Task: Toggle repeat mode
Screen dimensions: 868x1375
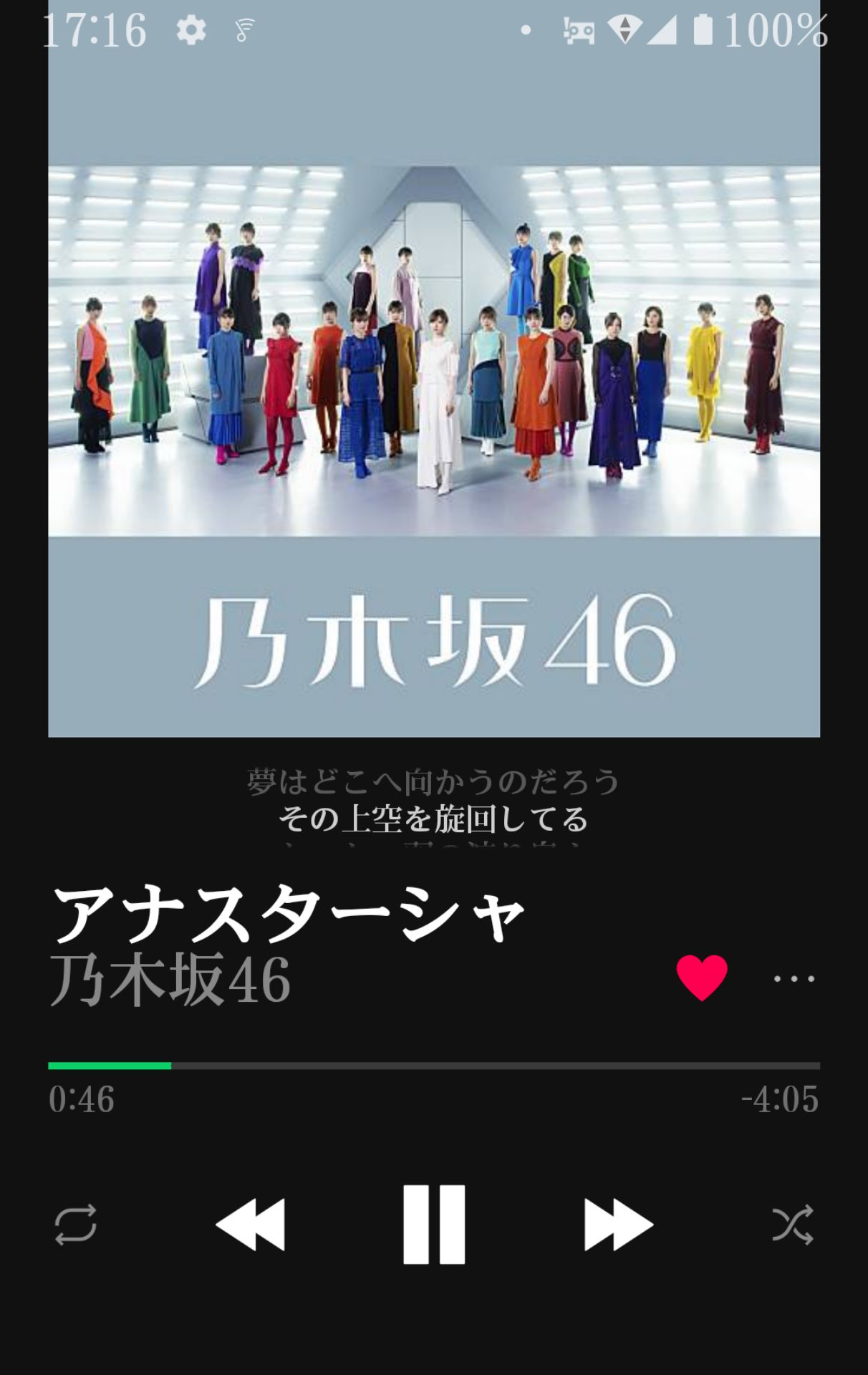Action: coord(75,1224)
